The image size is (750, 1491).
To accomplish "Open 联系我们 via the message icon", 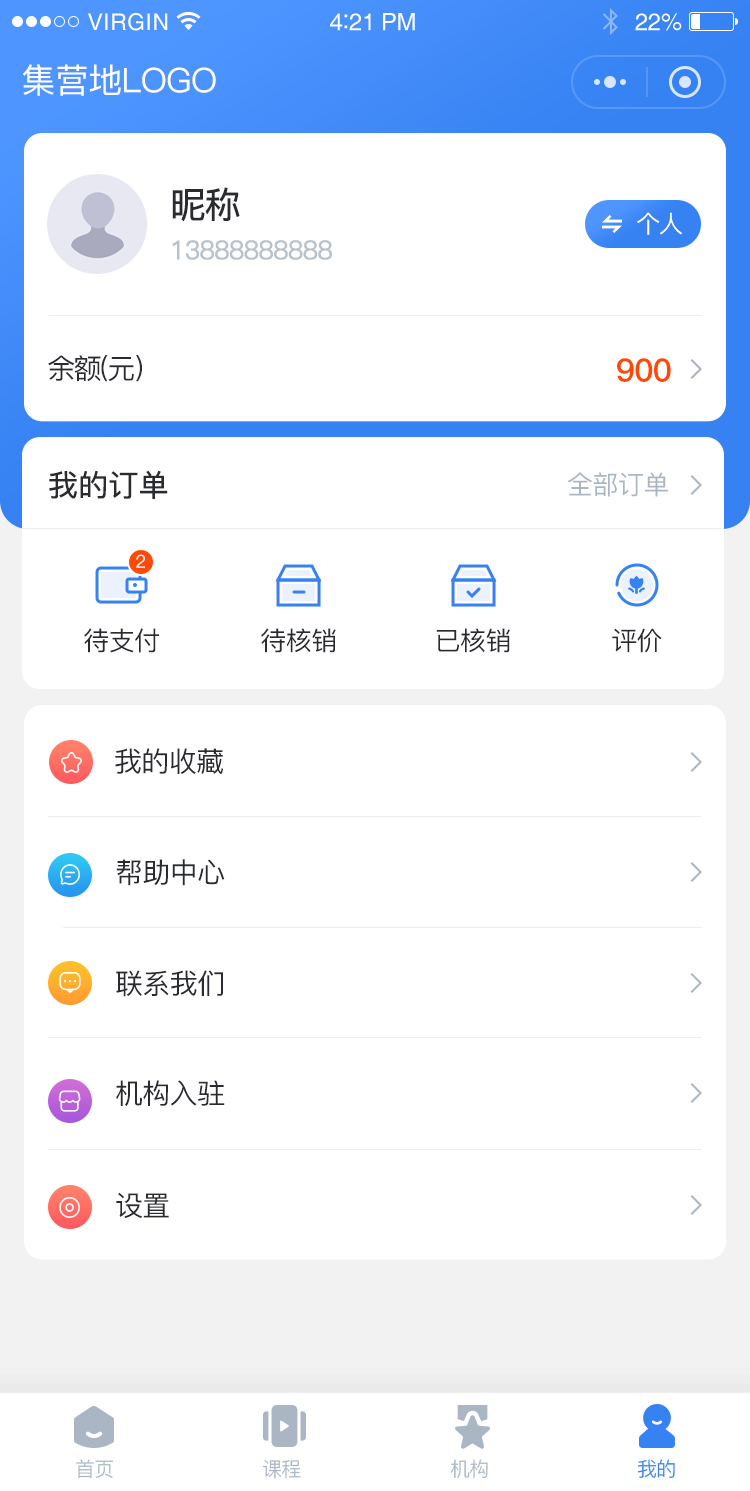I will coord(70,984).
